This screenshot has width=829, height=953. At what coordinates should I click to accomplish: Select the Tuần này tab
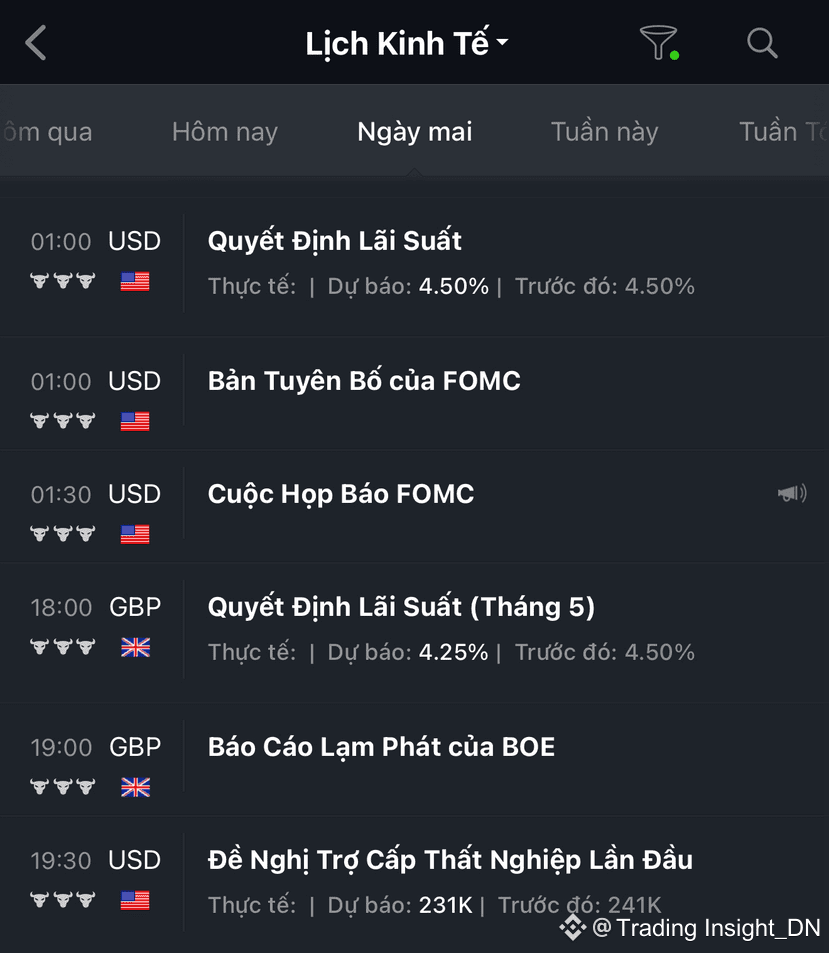point(604,131)
